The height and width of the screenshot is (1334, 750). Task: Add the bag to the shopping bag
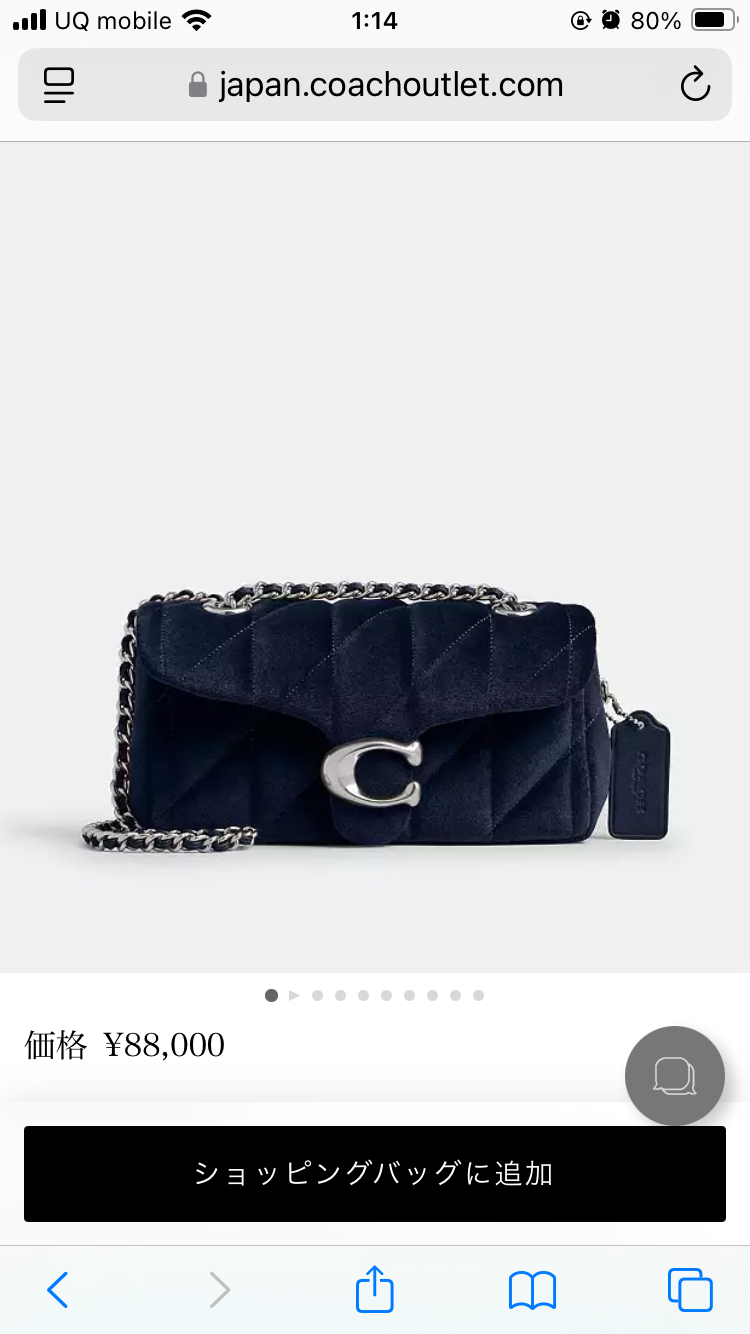375,1174
